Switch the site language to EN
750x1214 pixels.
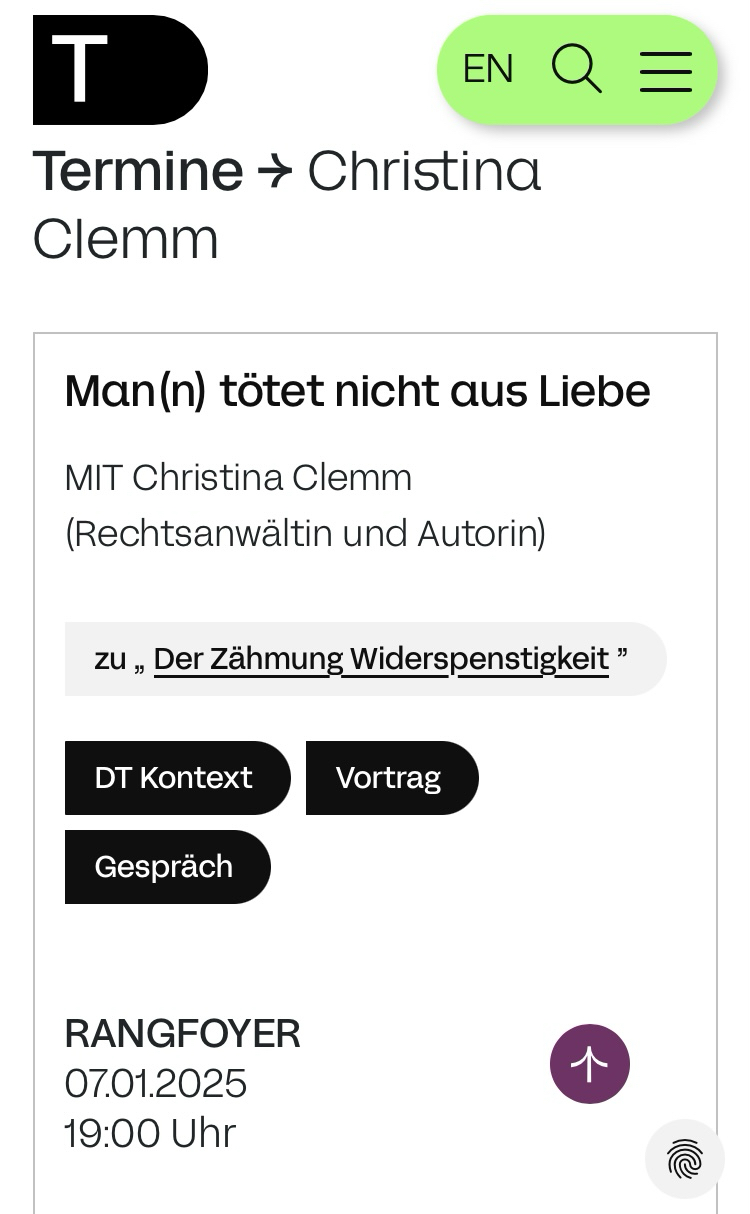coord(488,69)
